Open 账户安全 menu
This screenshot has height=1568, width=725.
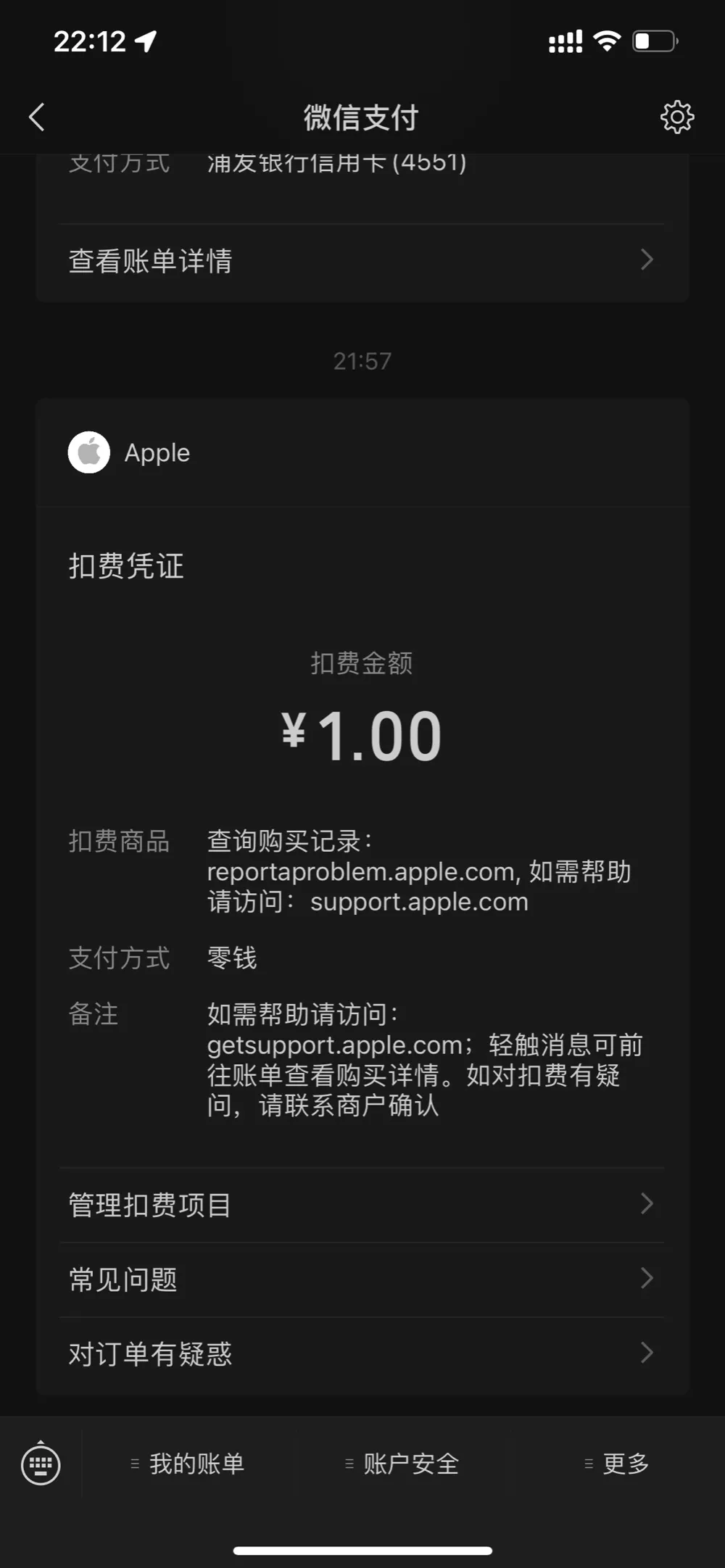point(402,1464)
